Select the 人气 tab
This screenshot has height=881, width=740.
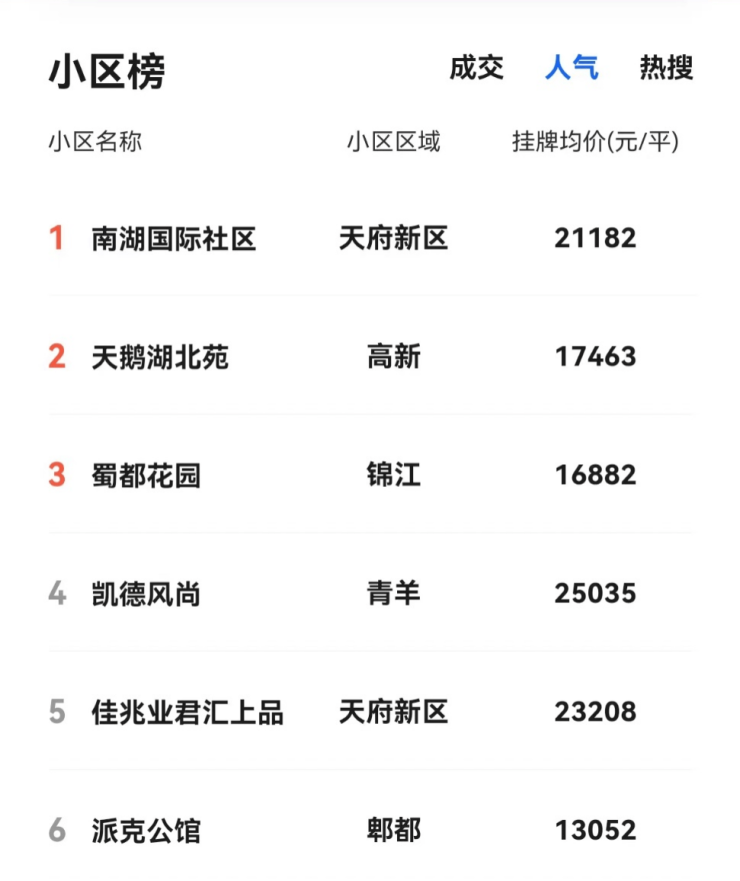(x=571, y=68)
